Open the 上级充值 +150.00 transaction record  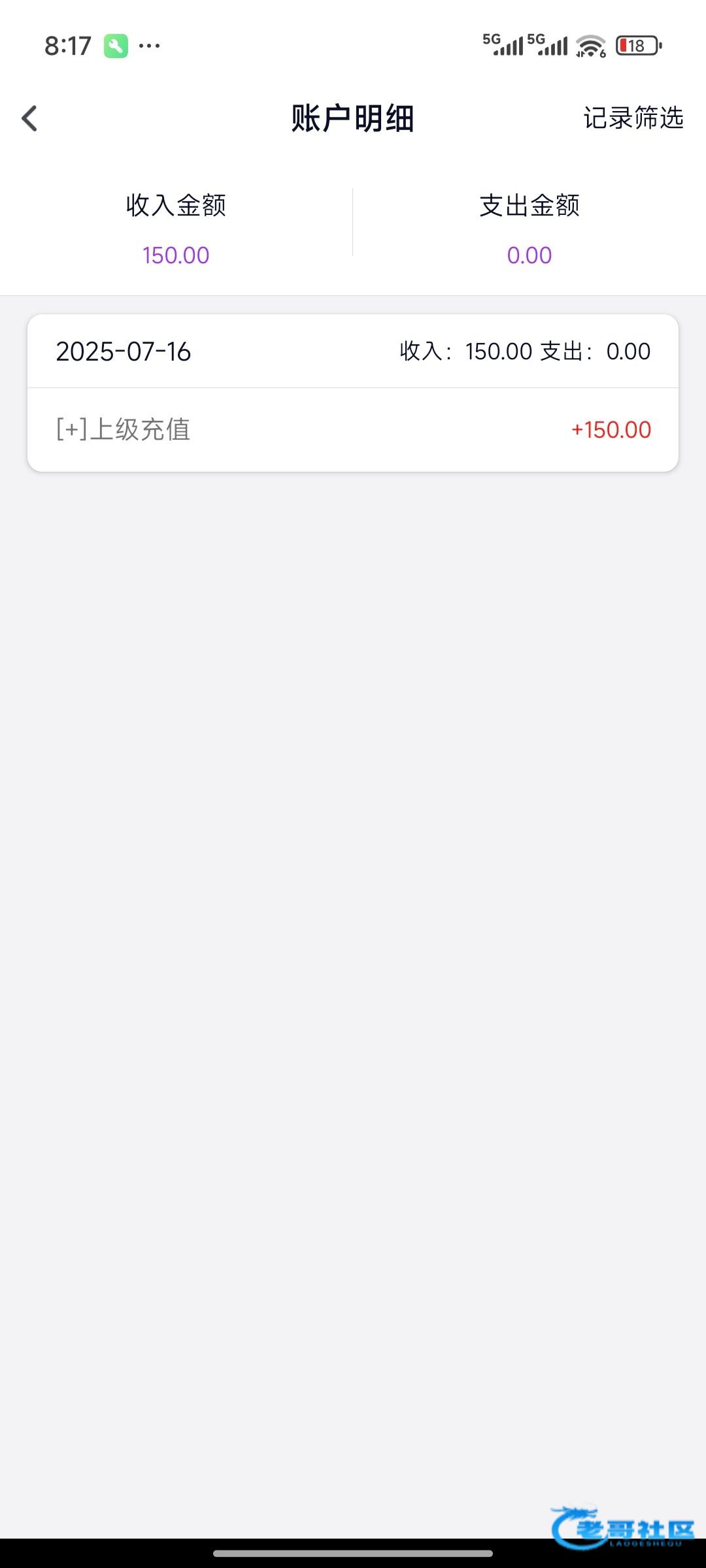[353, 430]
